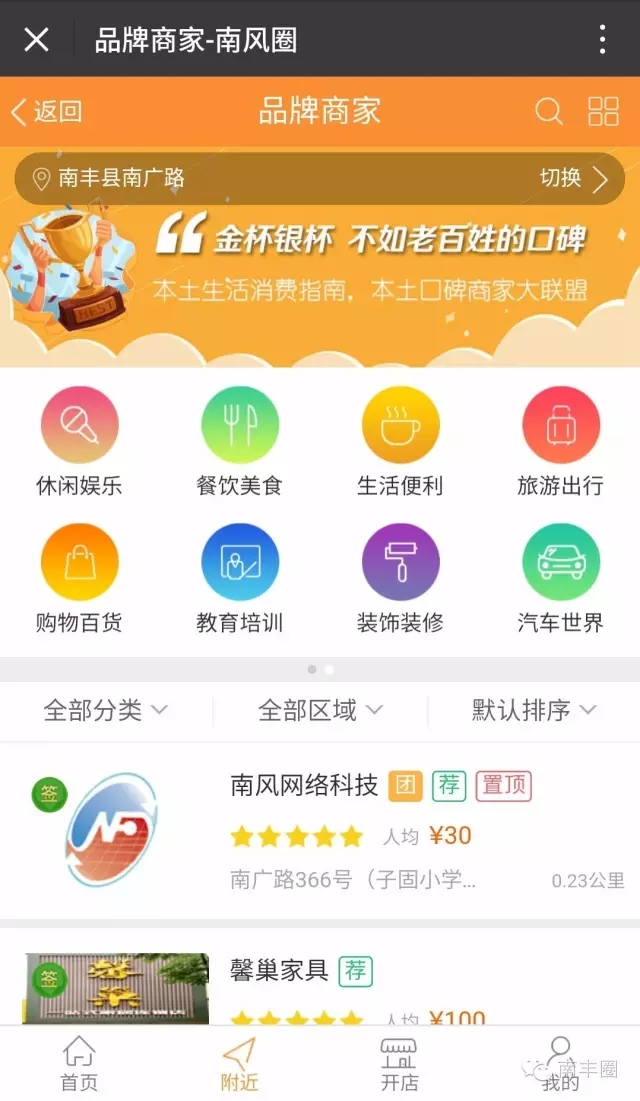
Task: Open the 休闲娱乐 category
Action: tap(79, 441)
